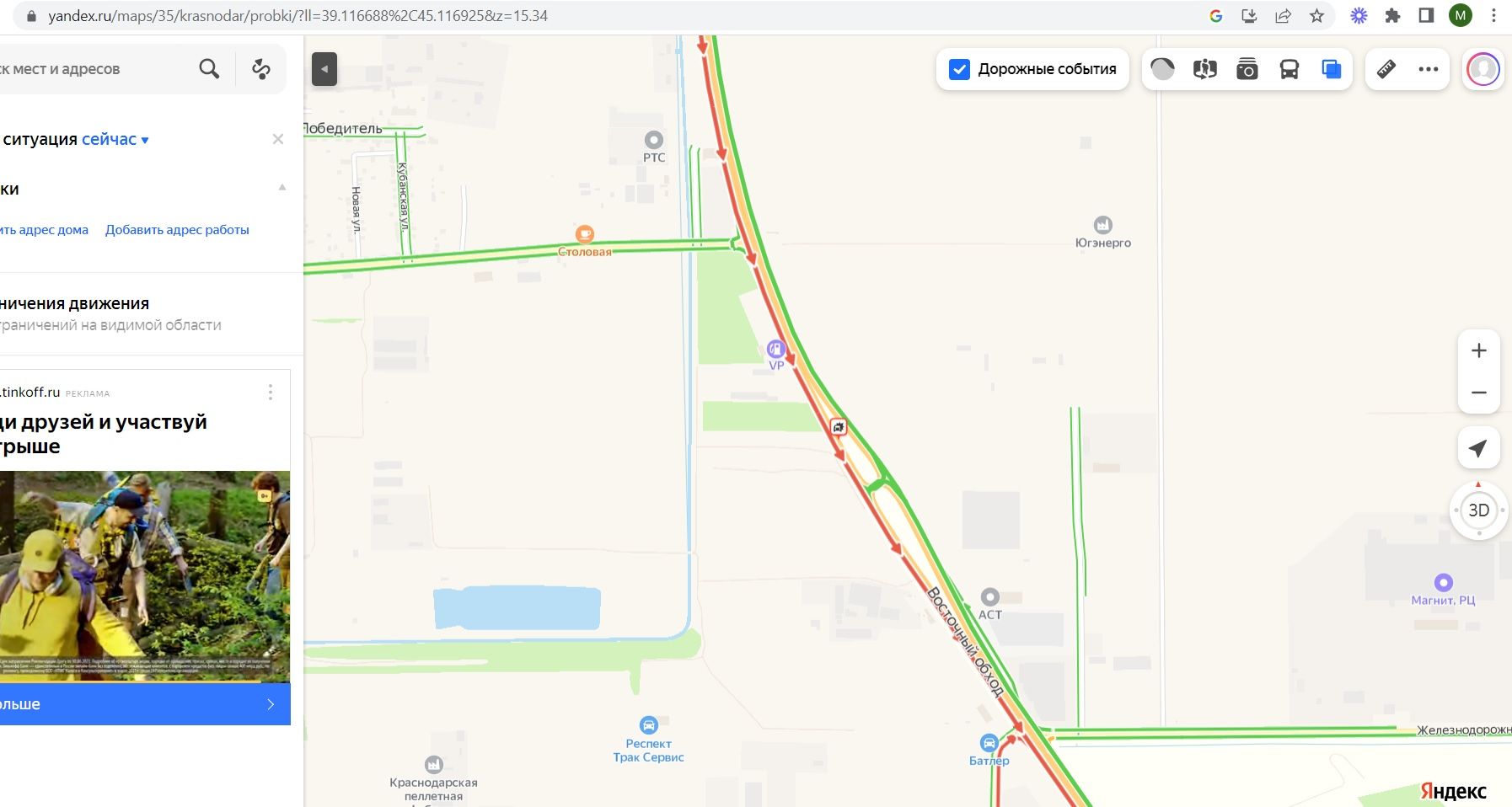Open the road accident marker on the map
This screenshot has width=1512, height=807.
[x=838, y=427]
